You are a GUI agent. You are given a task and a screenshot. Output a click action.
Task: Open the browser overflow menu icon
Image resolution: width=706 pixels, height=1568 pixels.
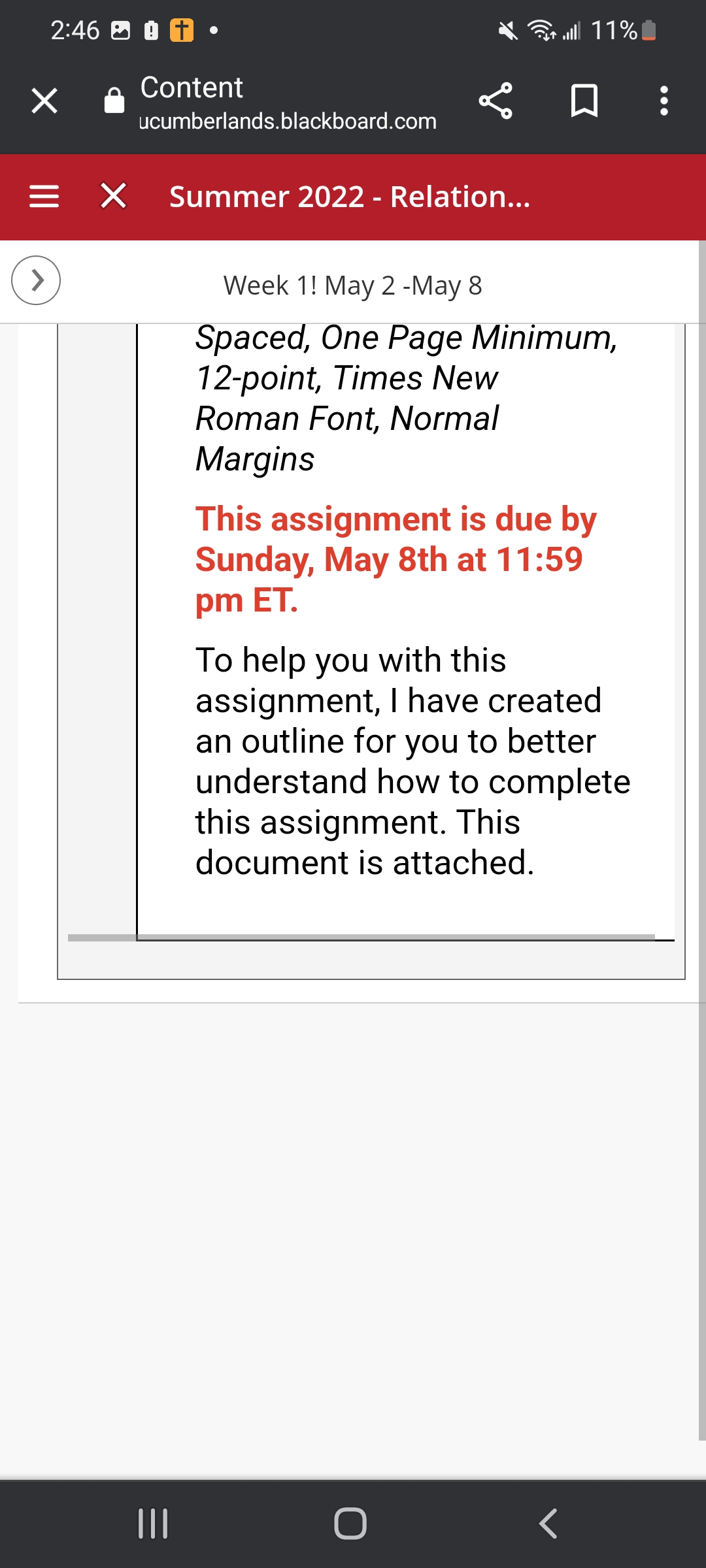664,101
